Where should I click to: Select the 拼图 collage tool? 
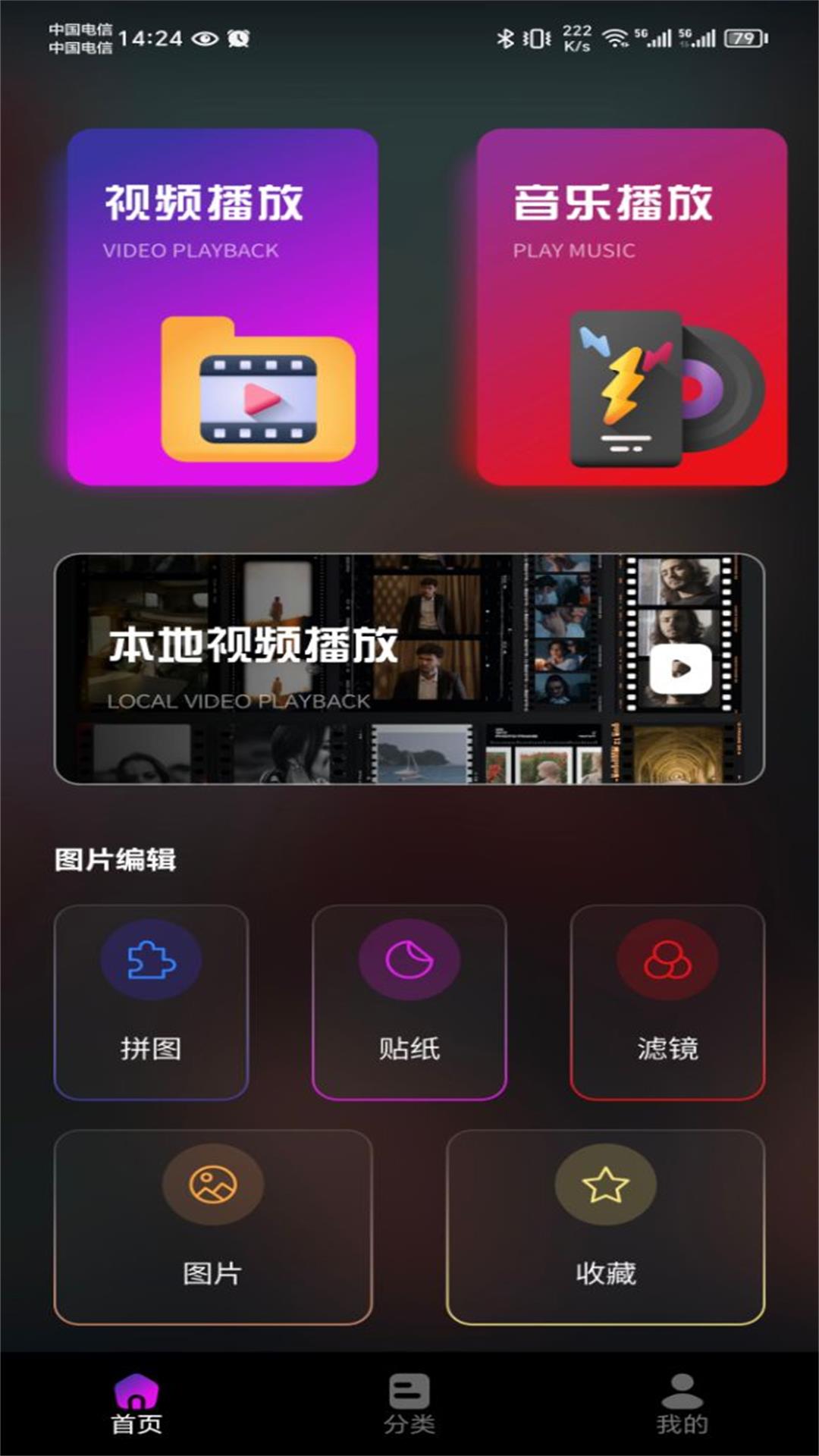[x=151, y=1002]
